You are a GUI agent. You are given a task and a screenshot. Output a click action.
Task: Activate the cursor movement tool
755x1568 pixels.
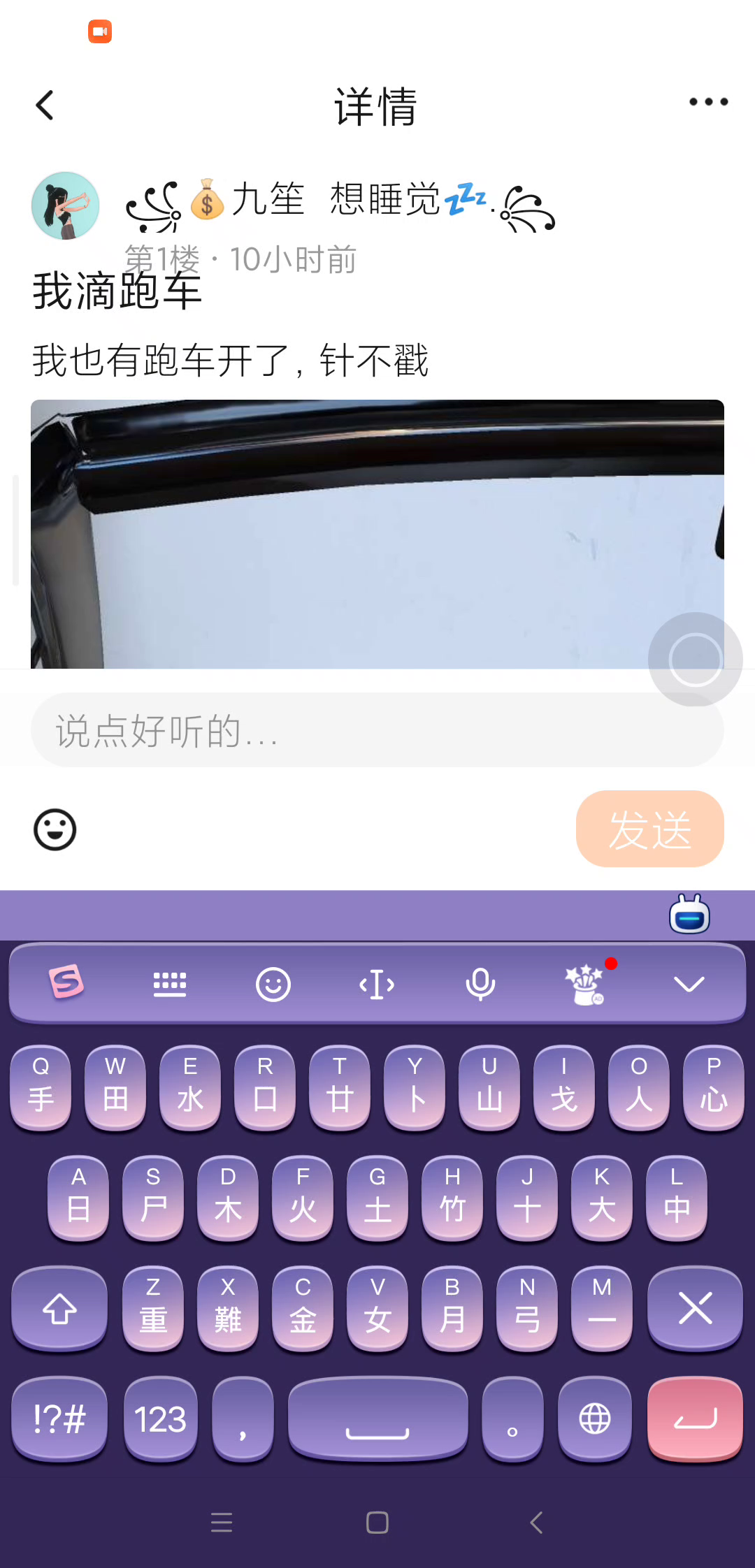coord(377,985)
